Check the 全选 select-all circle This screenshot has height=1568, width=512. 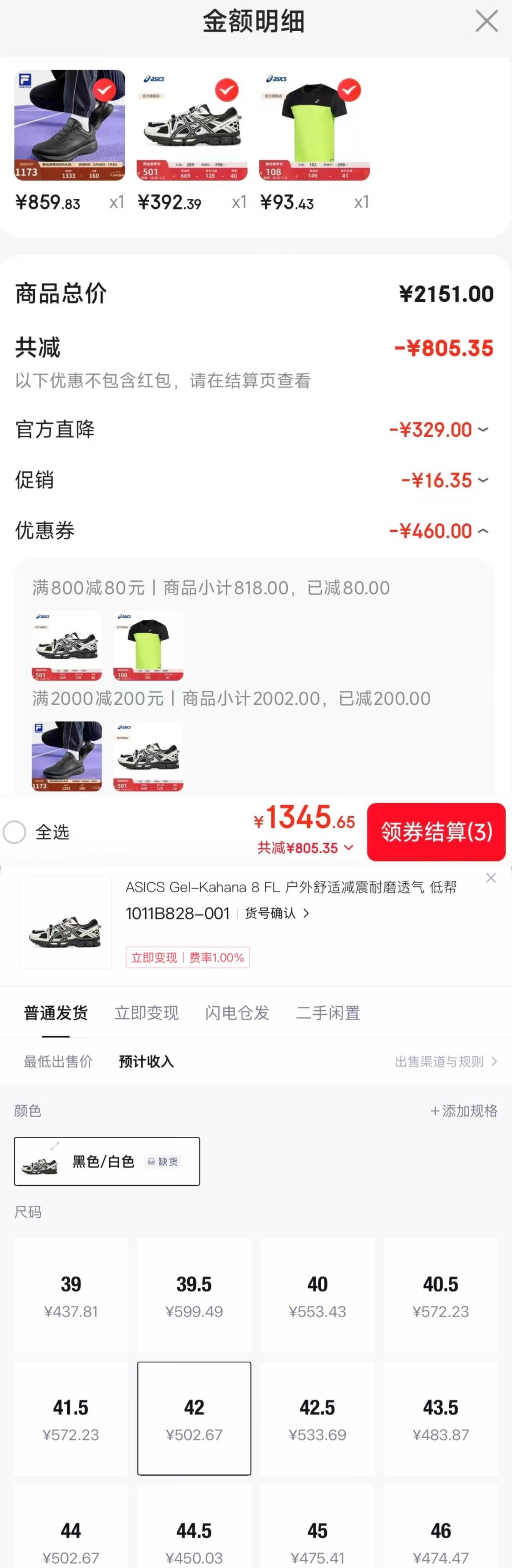(x=15, y=832)
